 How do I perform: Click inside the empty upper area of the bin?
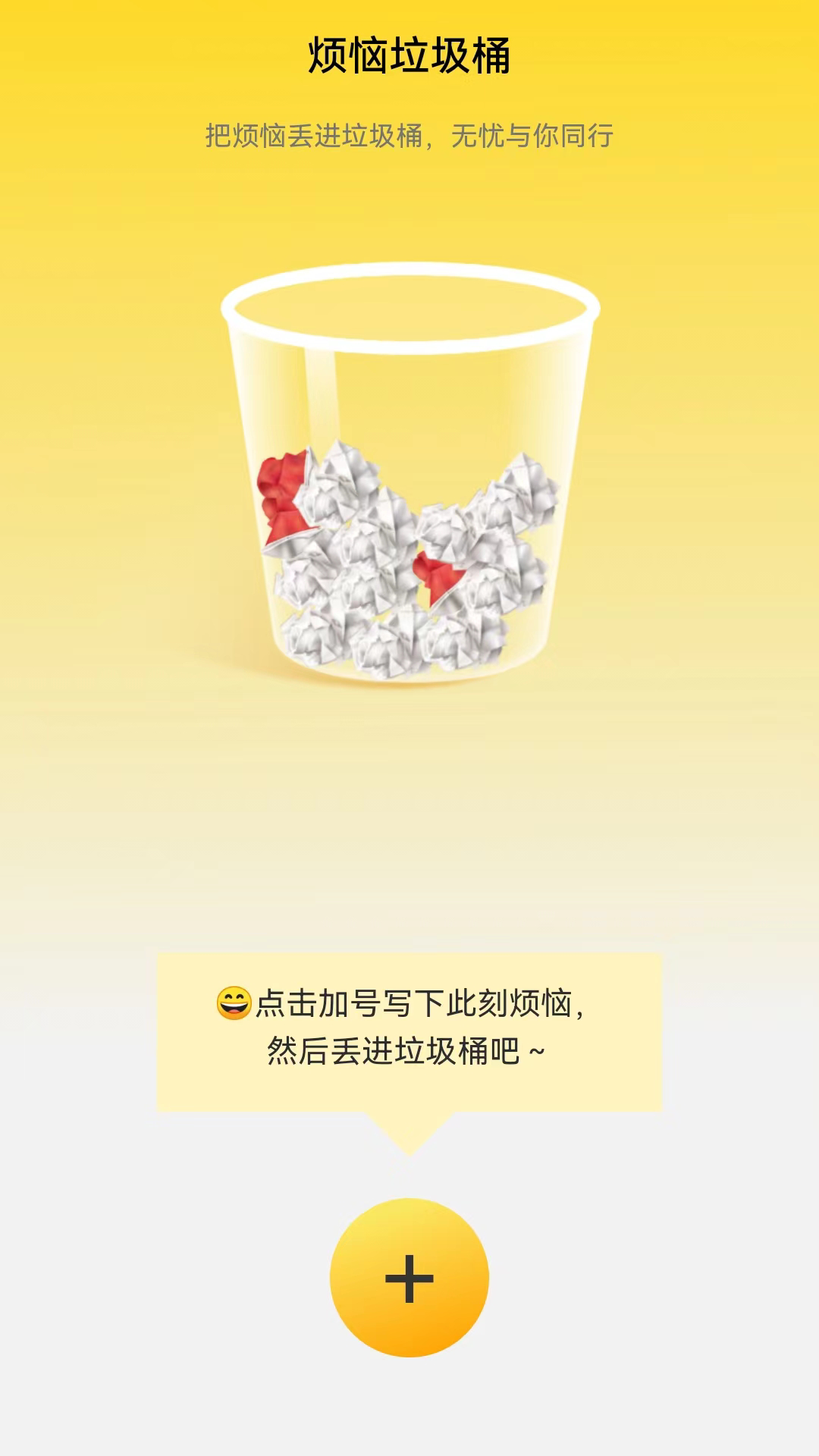[409, 394]
